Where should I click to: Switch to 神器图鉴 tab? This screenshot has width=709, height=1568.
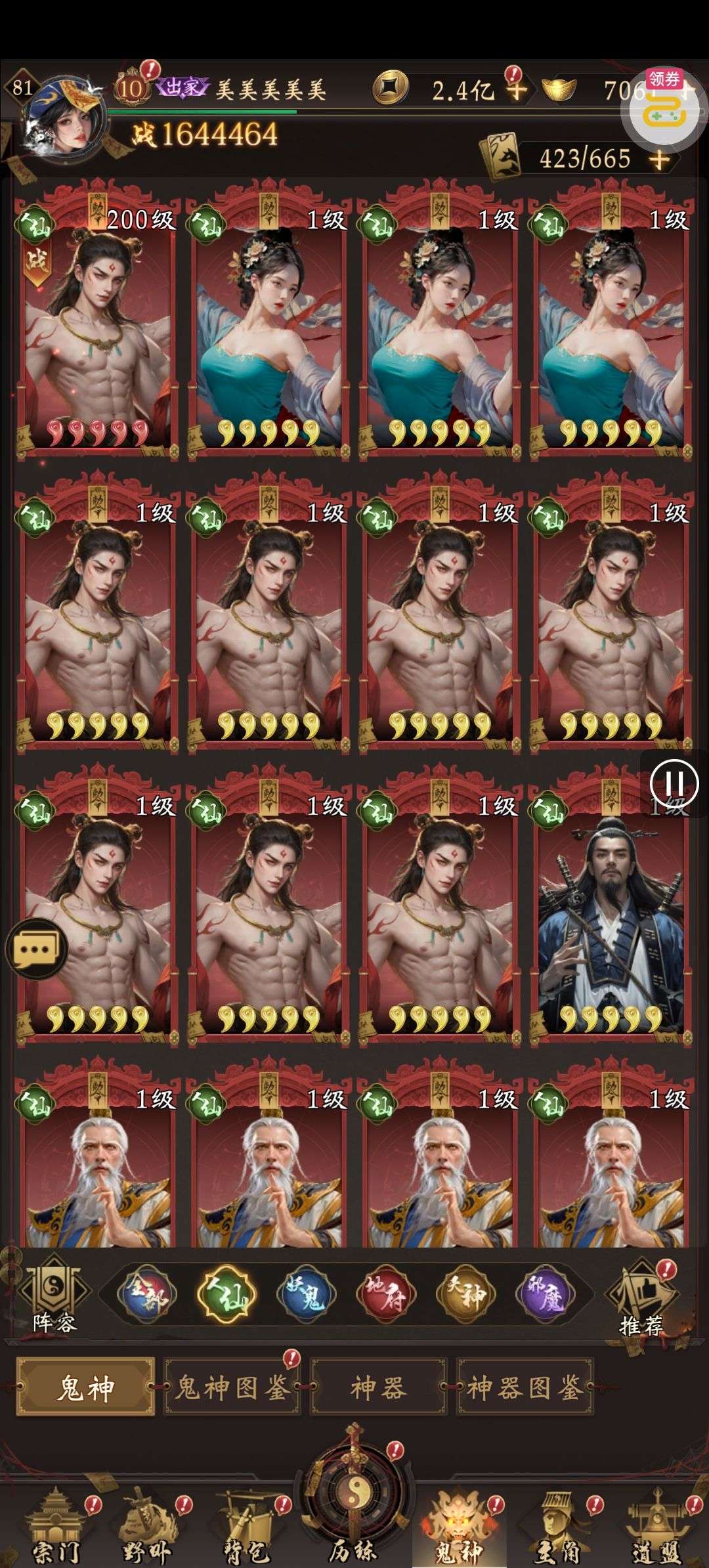pyautogui.click(x=525, y=1387)
